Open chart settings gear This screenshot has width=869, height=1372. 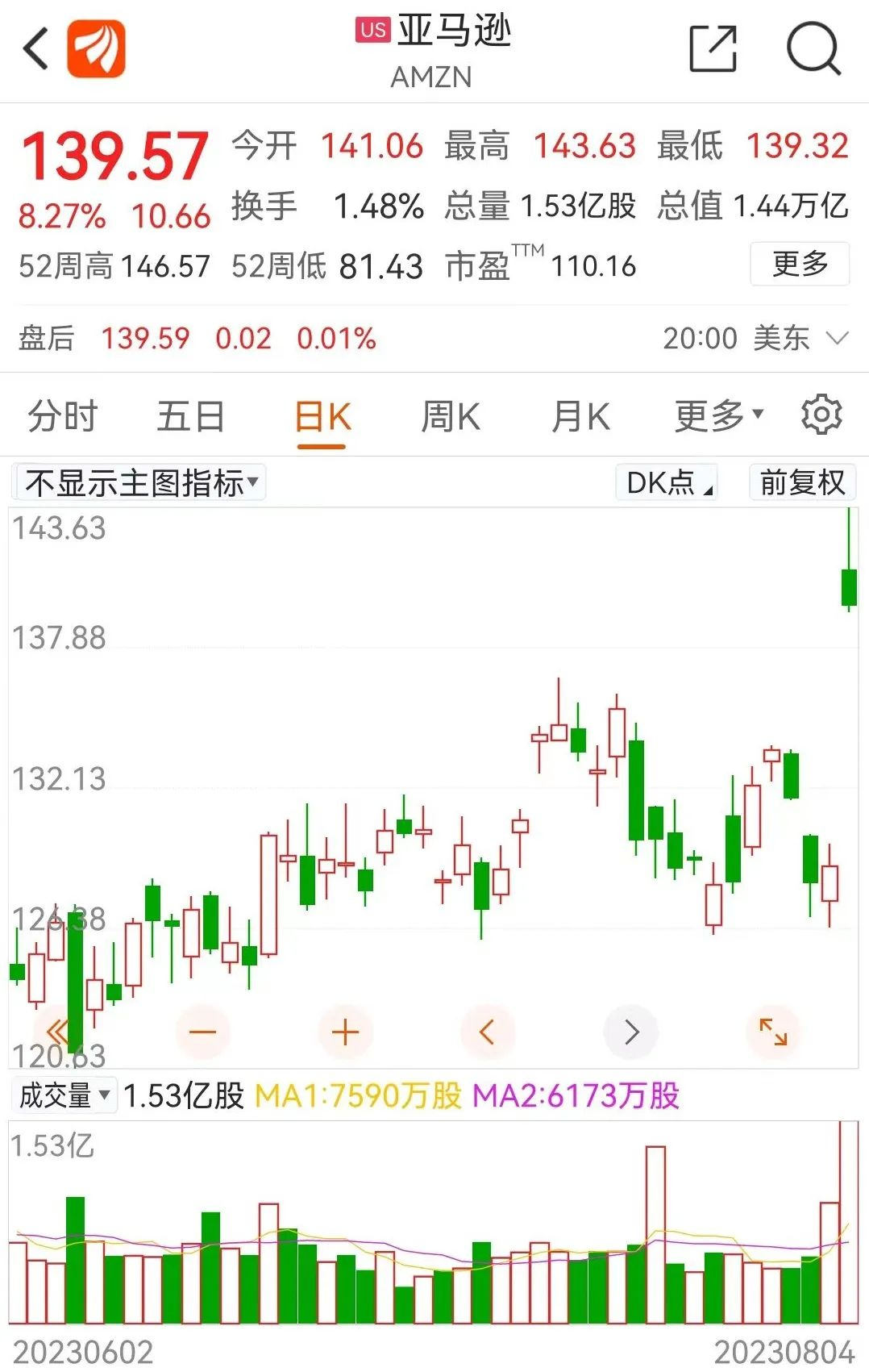[821, 415]
